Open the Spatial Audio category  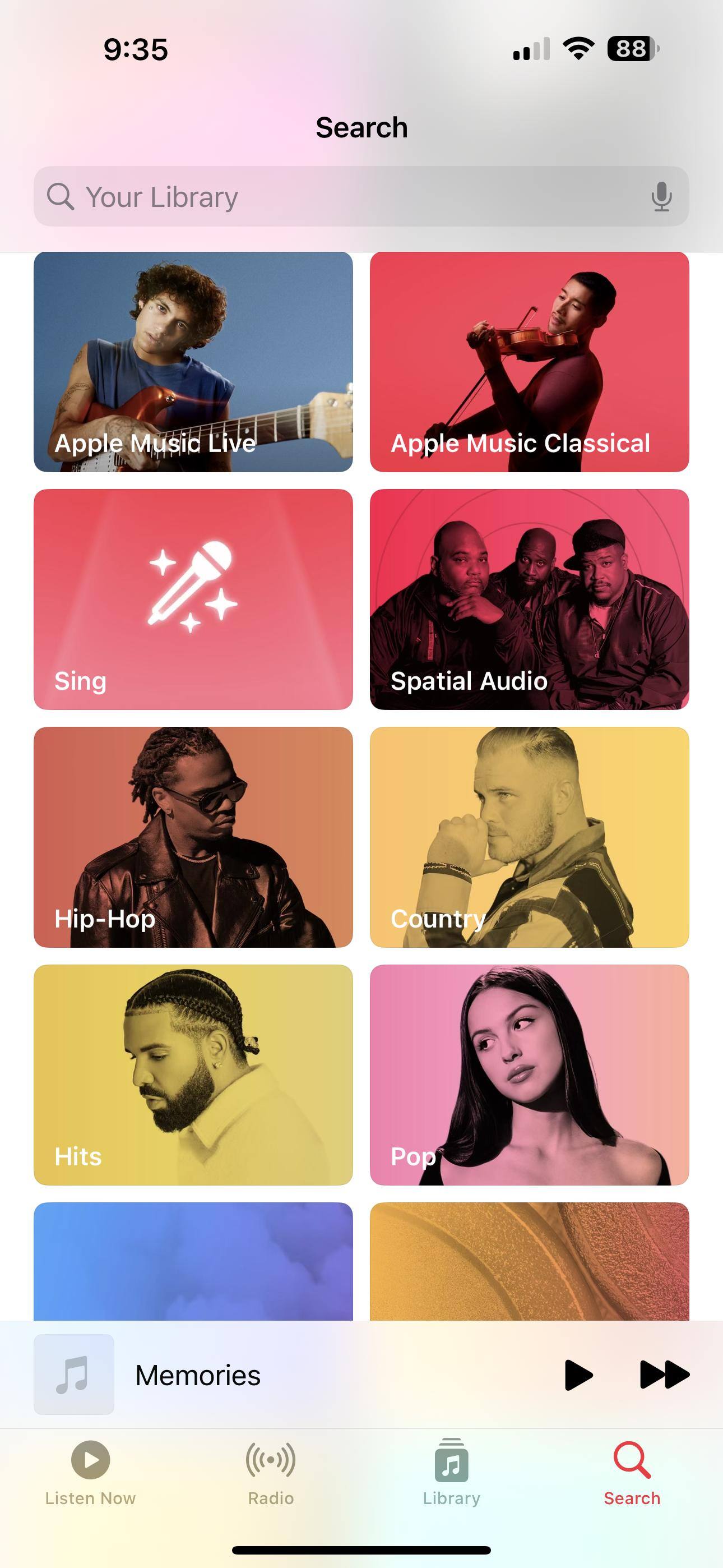tap(529, 599)
